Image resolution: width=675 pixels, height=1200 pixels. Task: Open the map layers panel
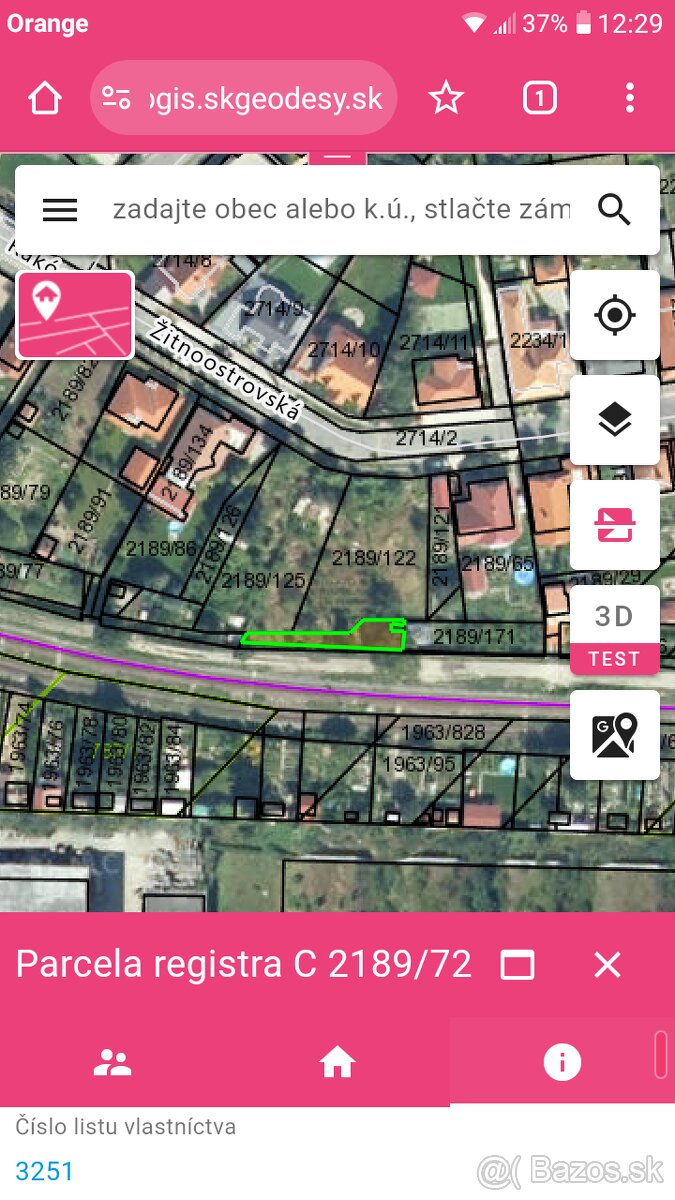tap(614, 420)
